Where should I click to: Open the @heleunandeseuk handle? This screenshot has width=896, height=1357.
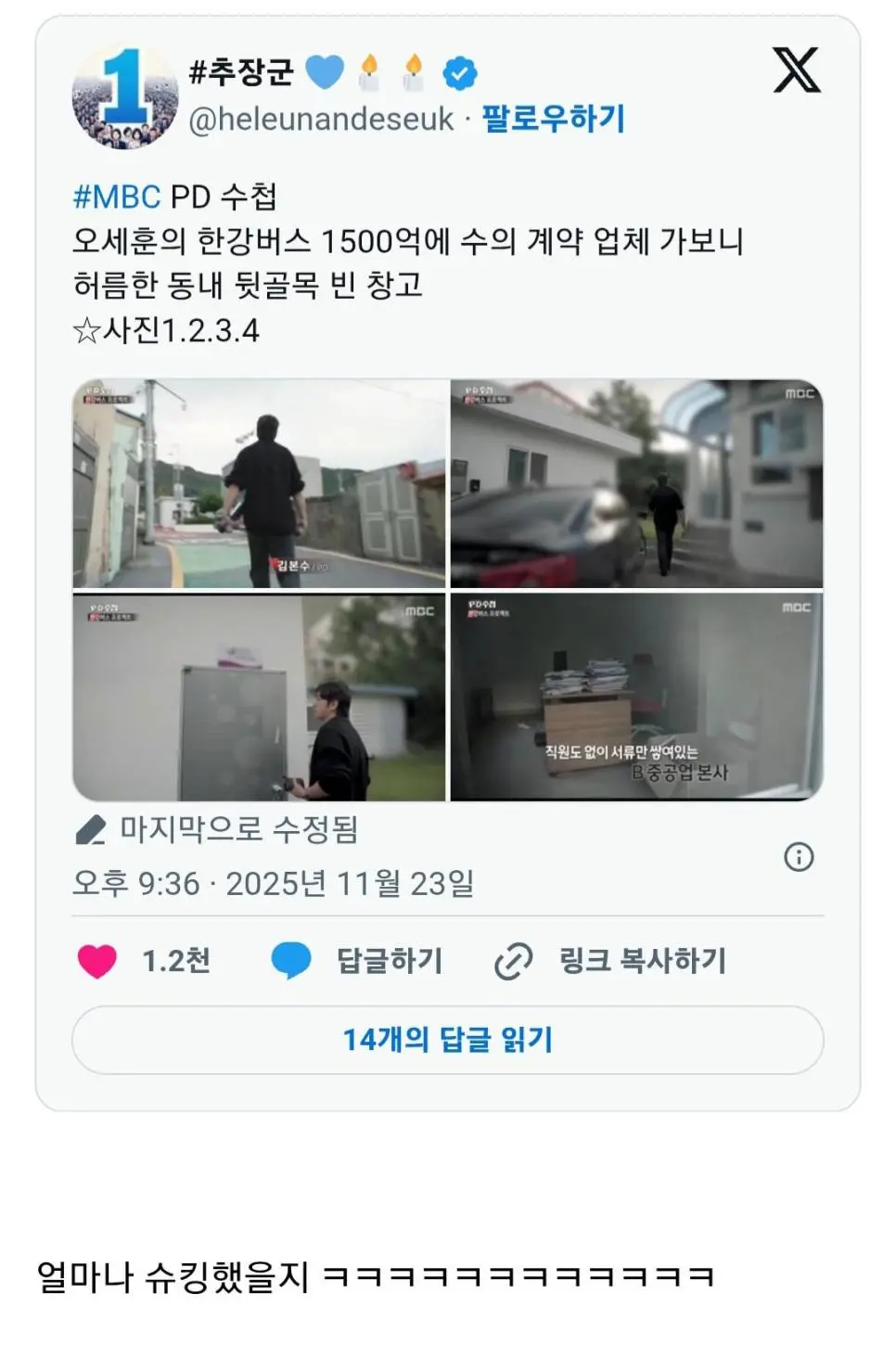click(x=321, y=120)
